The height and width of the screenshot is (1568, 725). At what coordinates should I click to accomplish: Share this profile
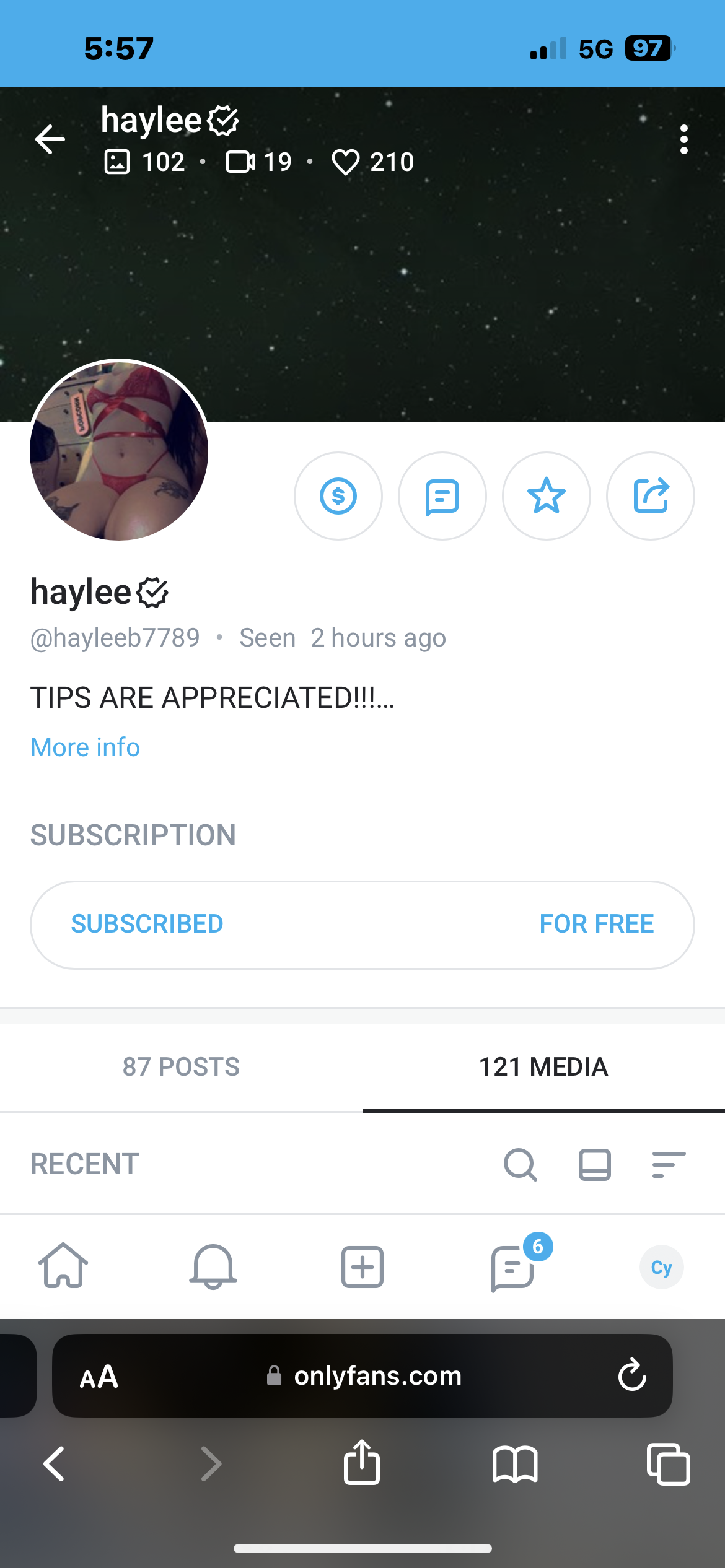(651, 496)
